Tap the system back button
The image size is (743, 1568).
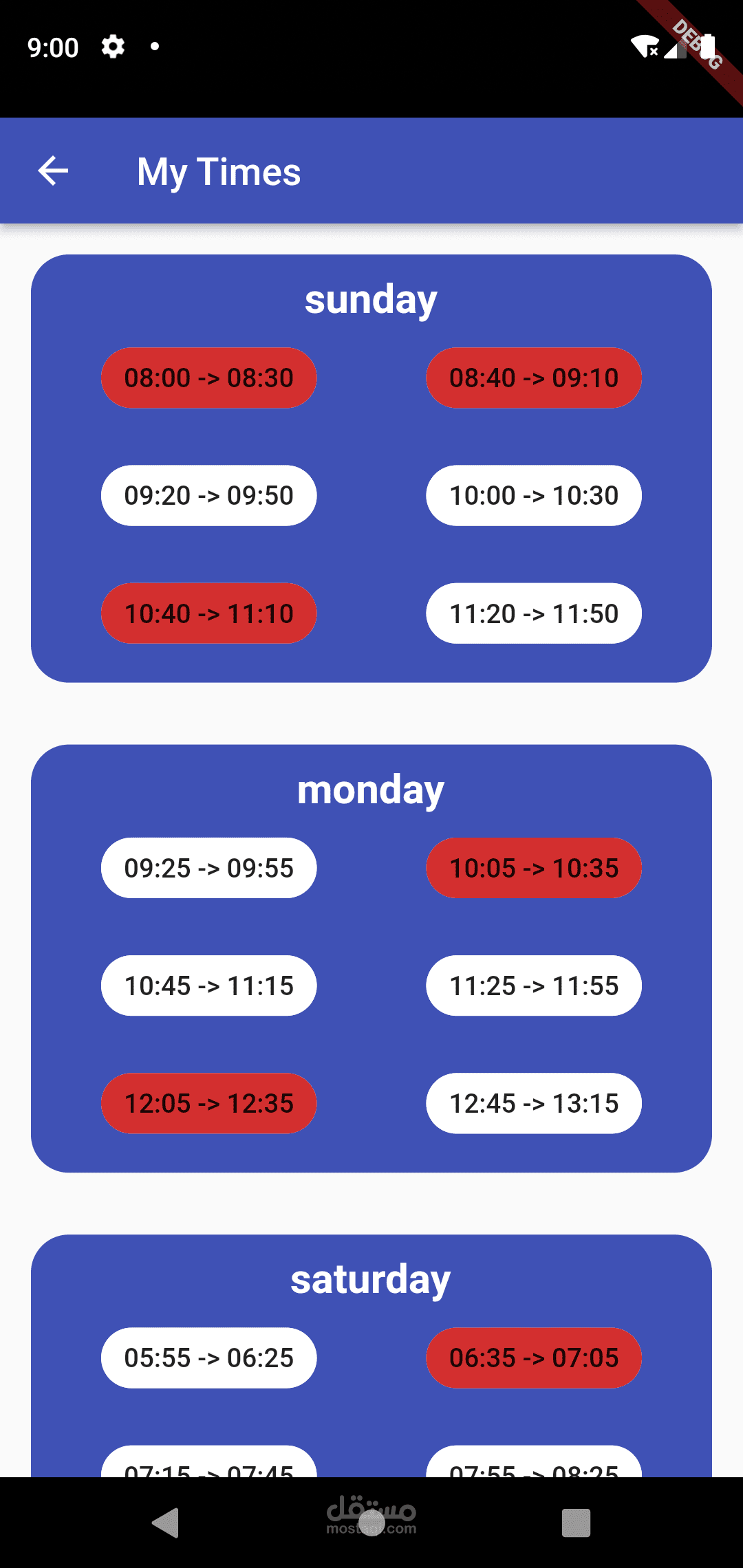click(x=166, y=1523)
